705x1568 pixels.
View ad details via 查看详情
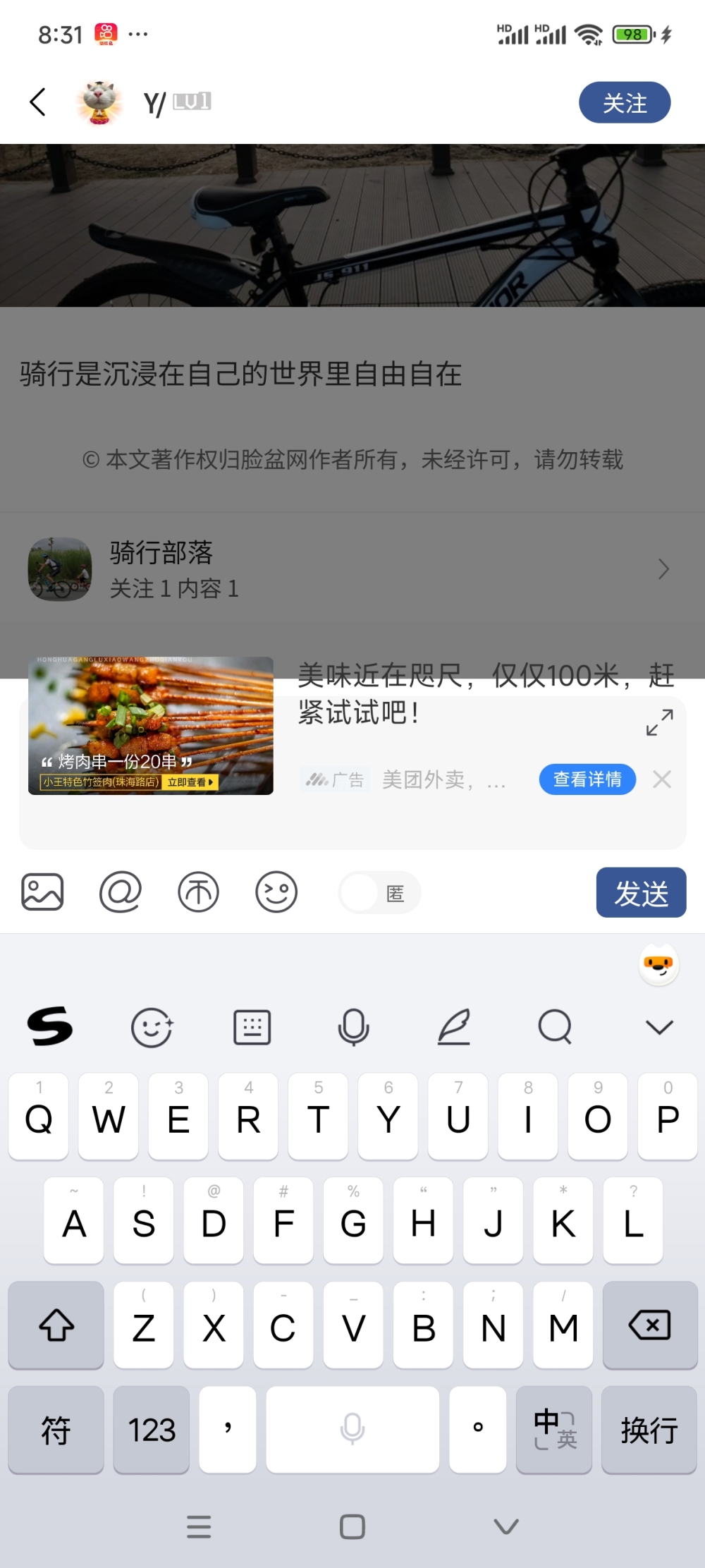587,779
